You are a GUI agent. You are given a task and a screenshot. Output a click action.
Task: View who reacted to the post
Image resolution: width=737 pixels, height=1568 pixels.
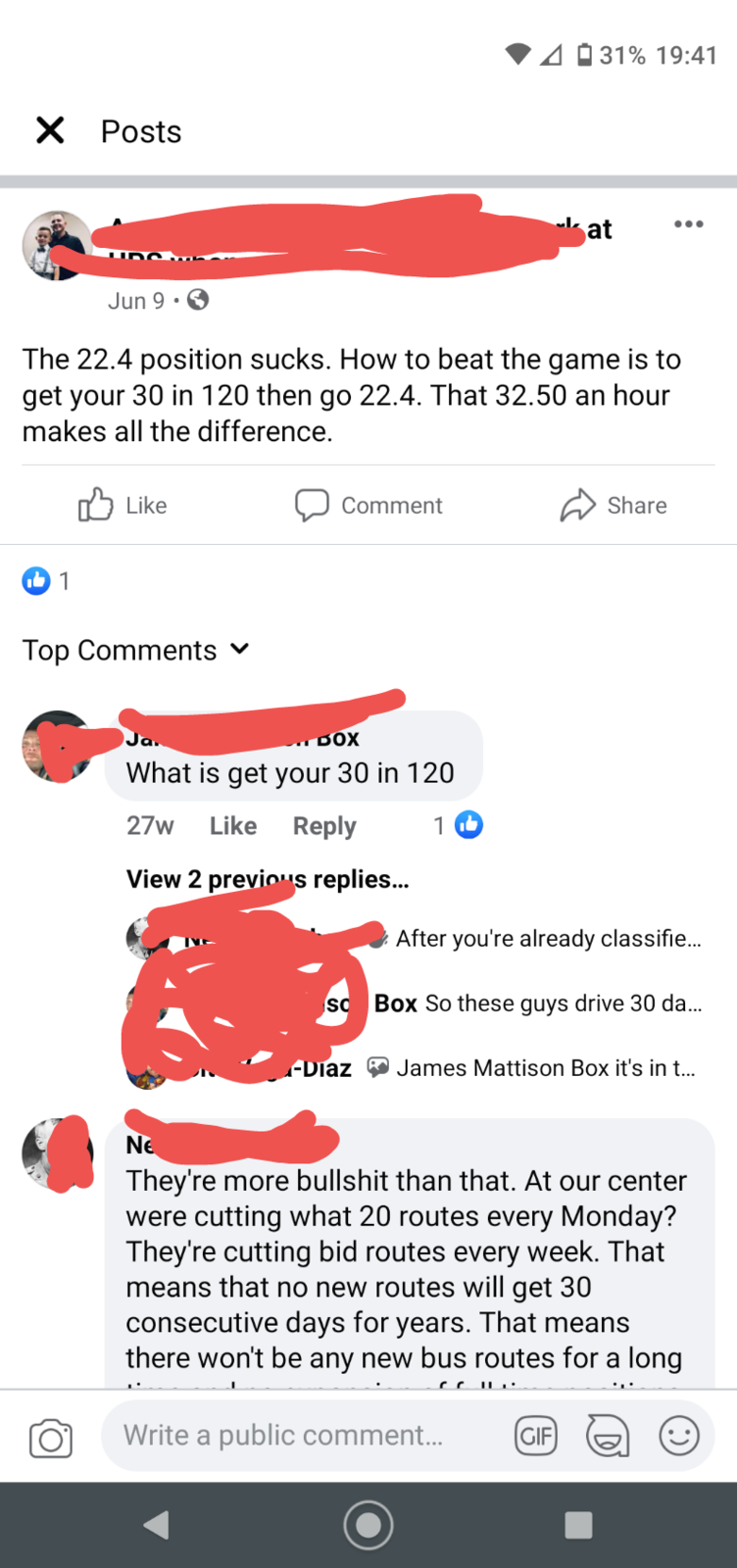45,581
